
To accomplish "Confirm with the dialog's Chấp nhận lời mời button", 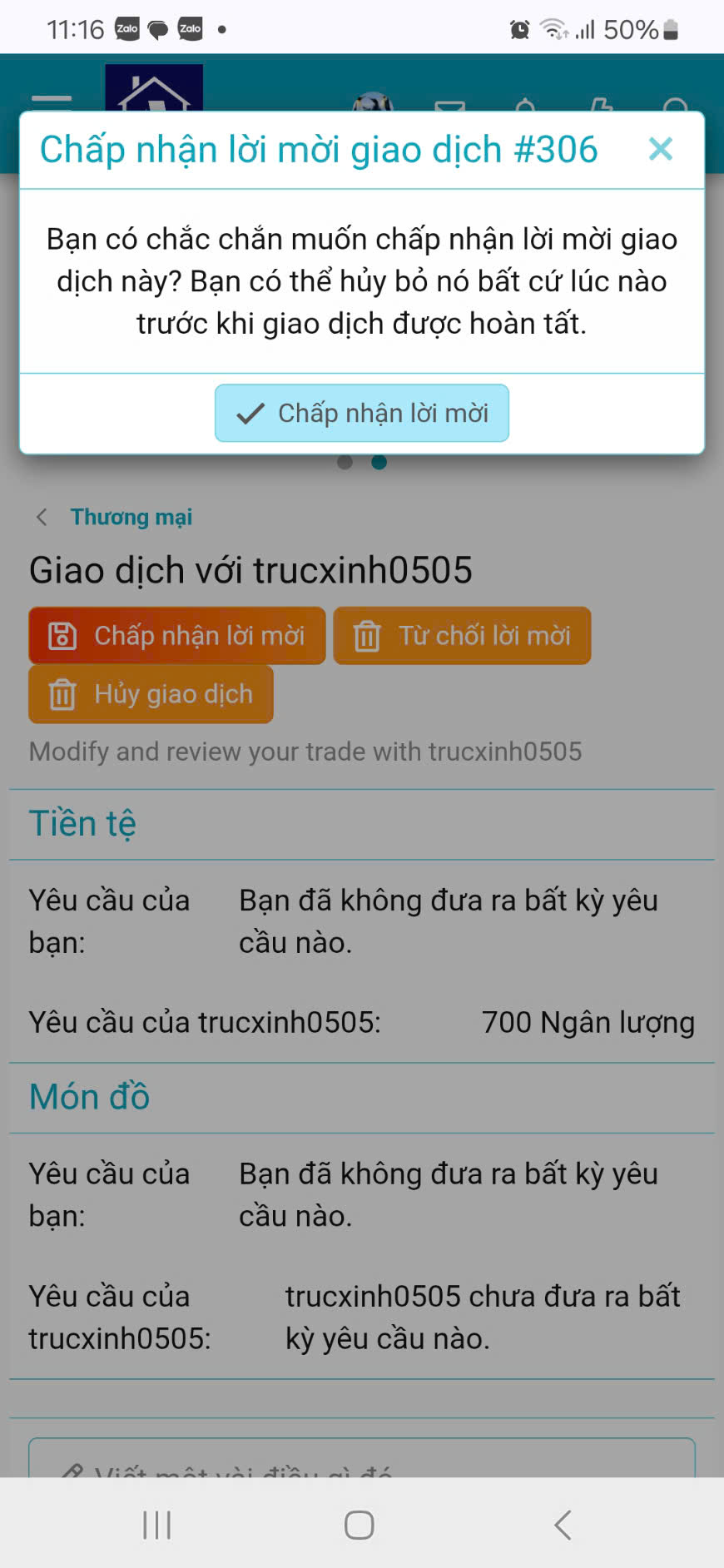I will 362,413.
